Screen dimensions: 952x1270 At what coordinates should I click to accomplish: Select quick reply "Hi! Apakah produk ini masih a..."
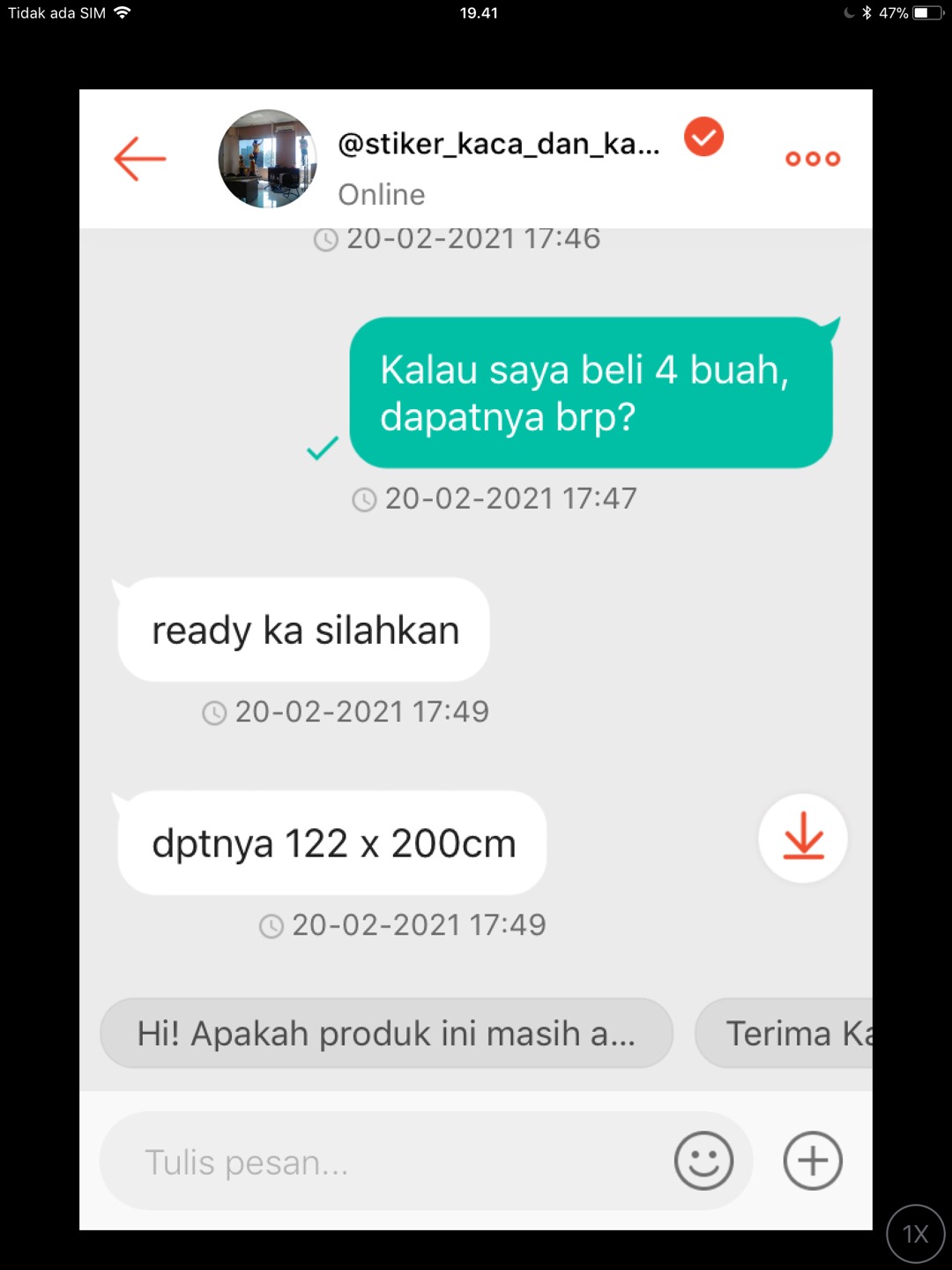(x=386, y=1033)
